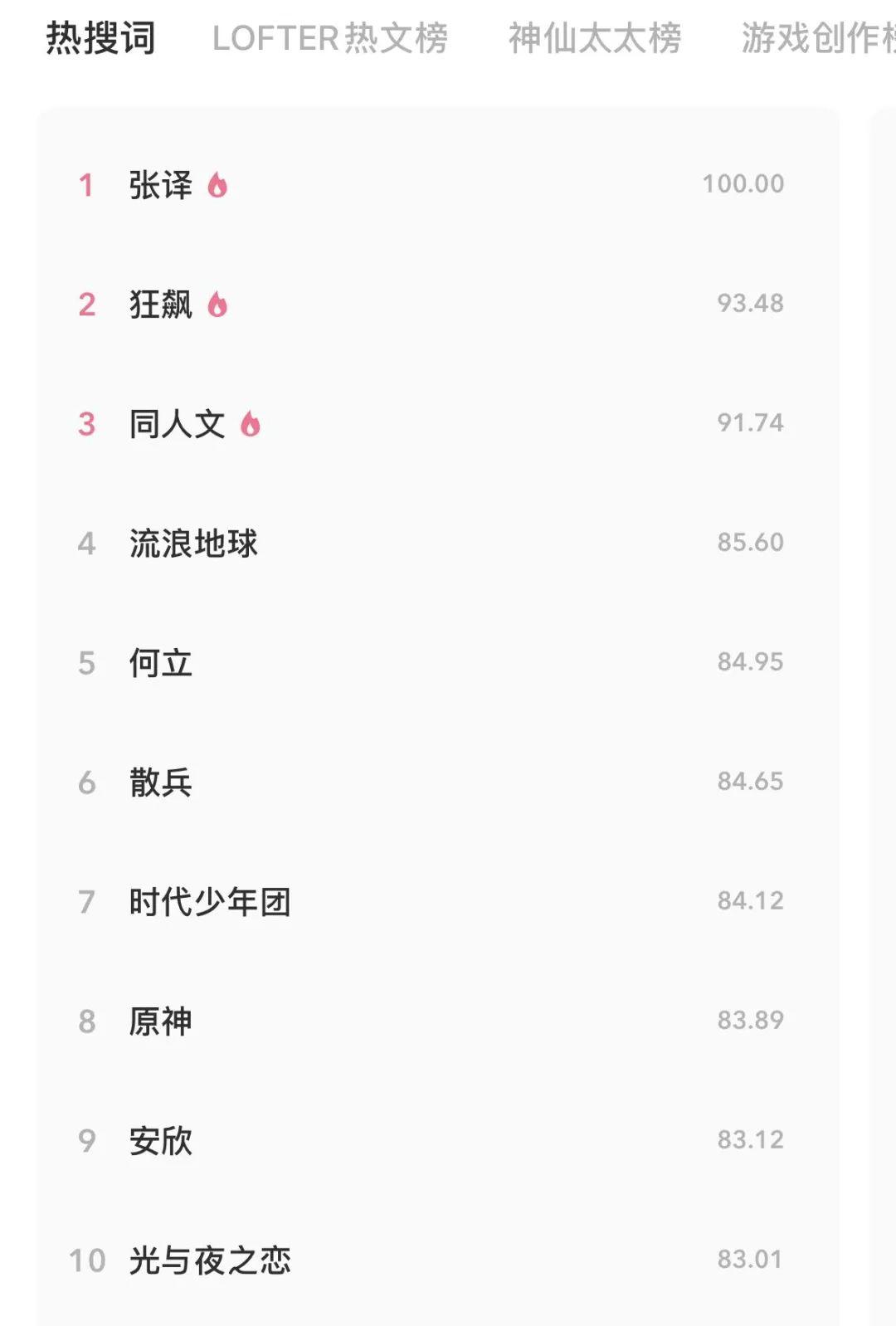View the 同人文 hot search
896x1326 pixels.
pyautogui.click(x=438, y=423)
